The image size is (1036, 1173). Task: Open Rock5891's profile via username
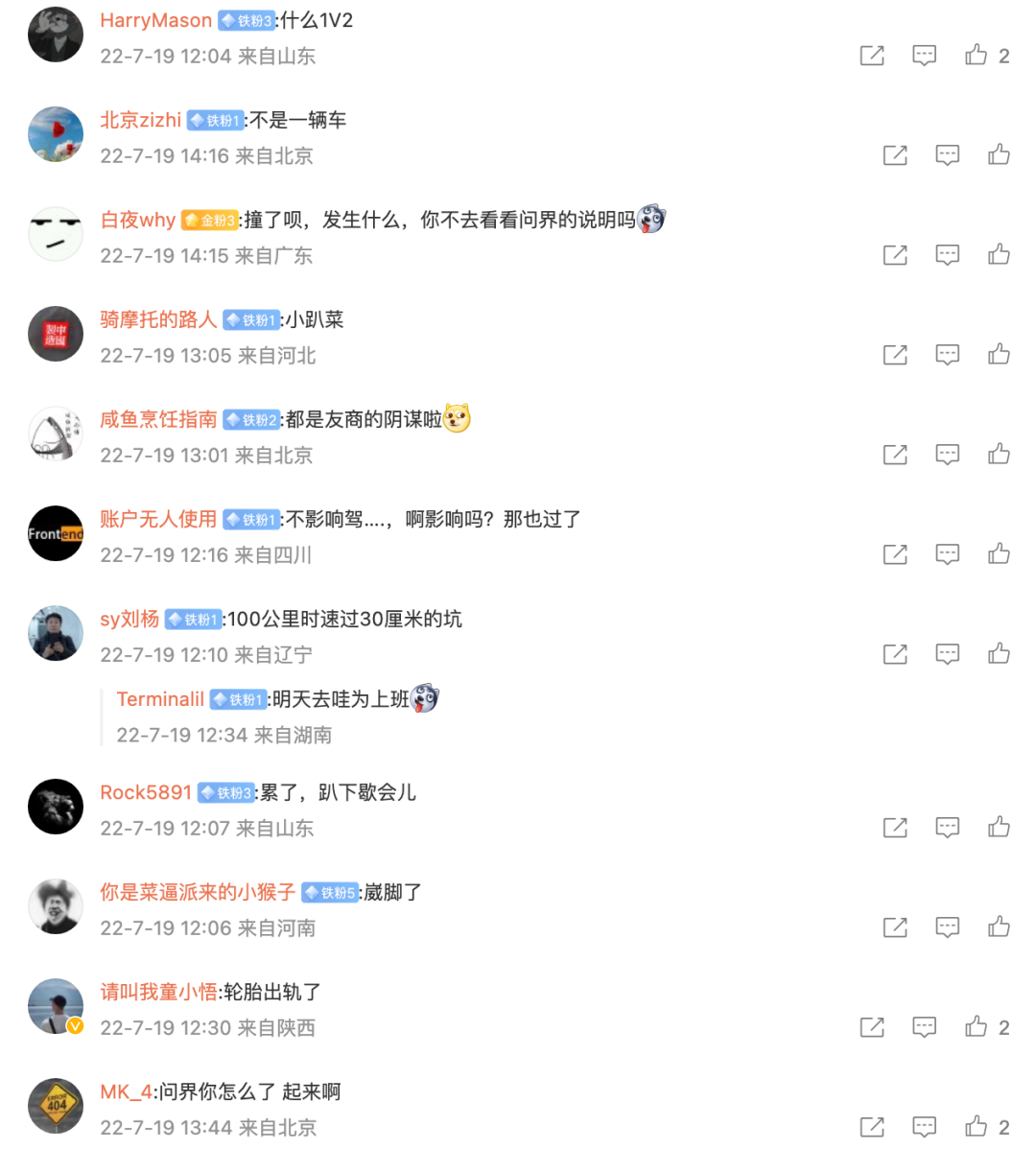point(146,792)
